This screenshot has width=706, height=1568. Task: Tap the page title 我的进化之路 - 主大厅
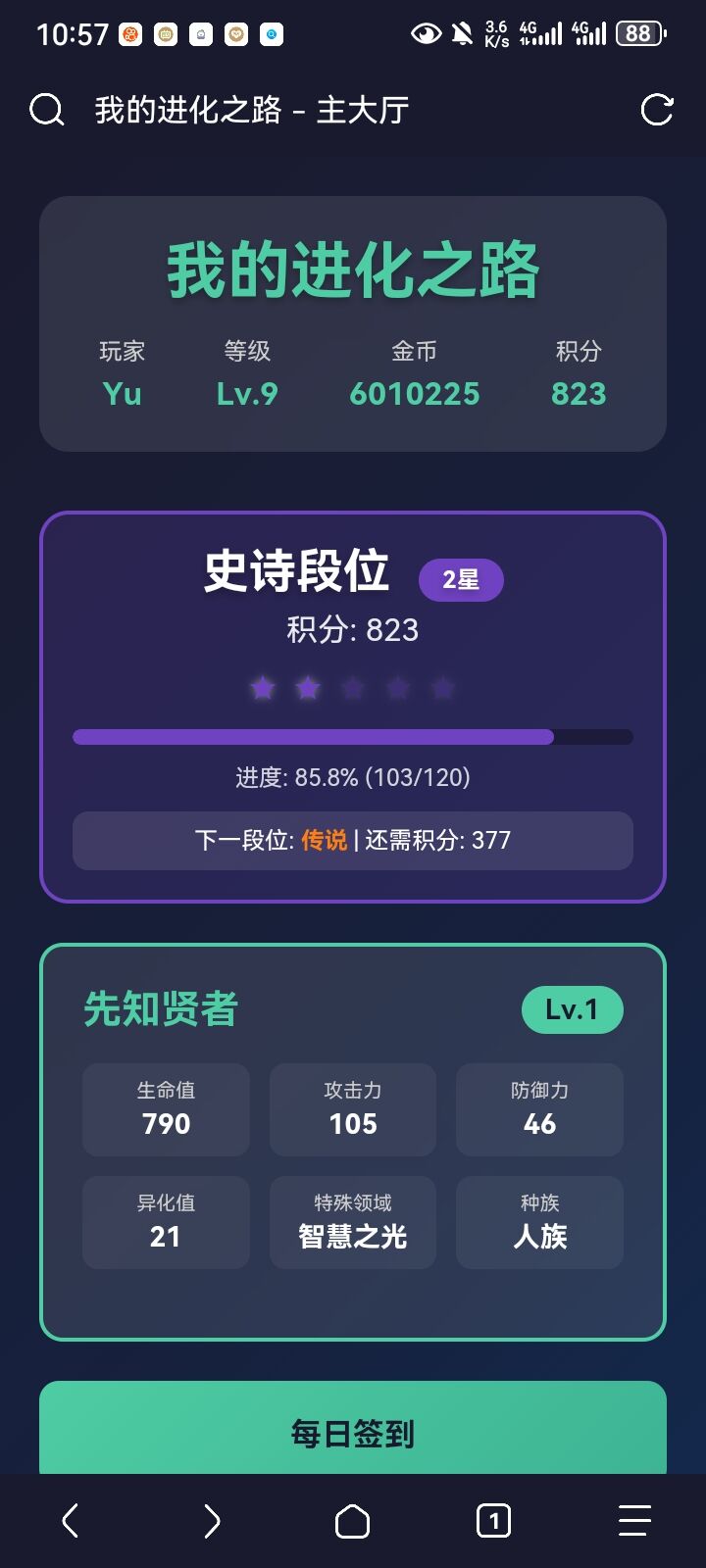click(252, 110)
